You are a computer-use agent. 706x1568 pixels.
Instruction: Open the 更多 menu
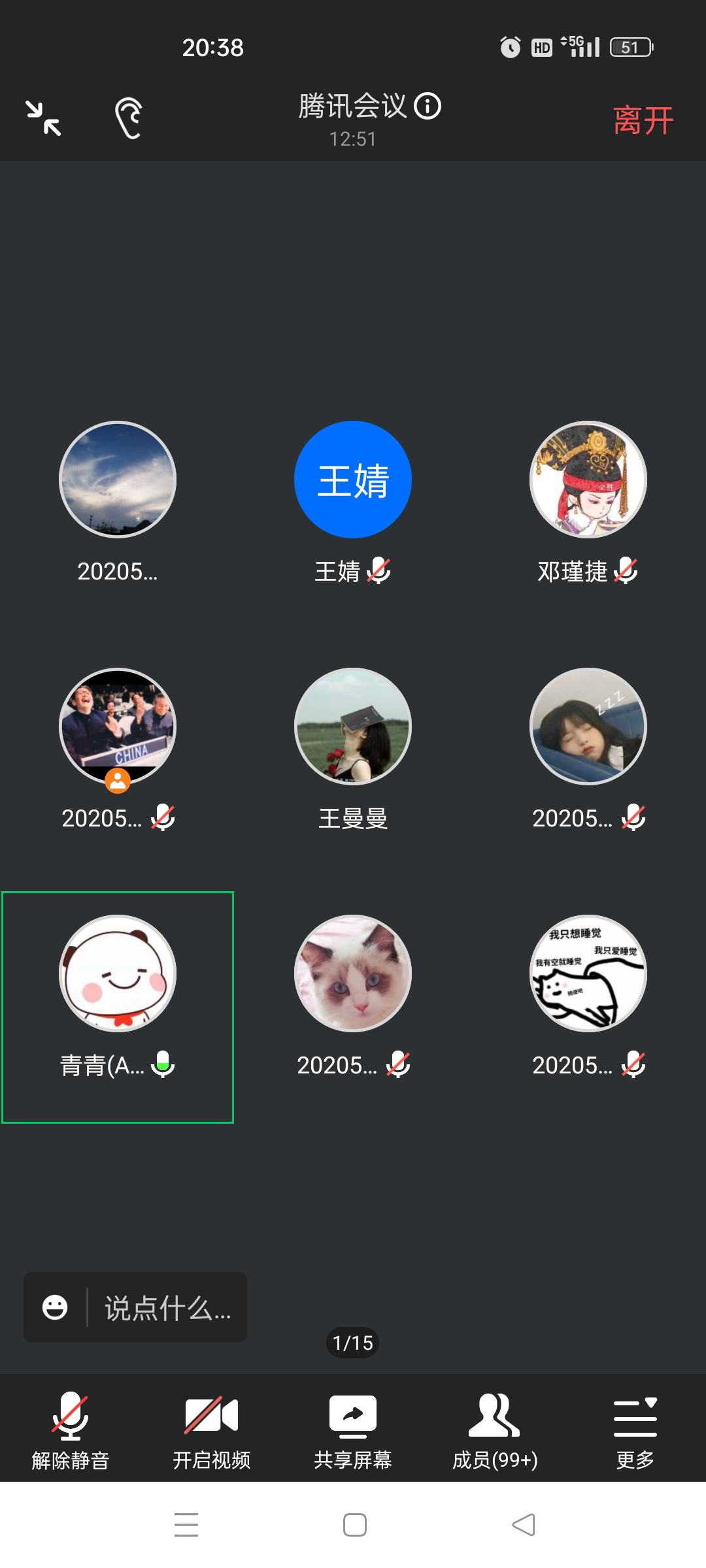click(x=635, y=1429)
